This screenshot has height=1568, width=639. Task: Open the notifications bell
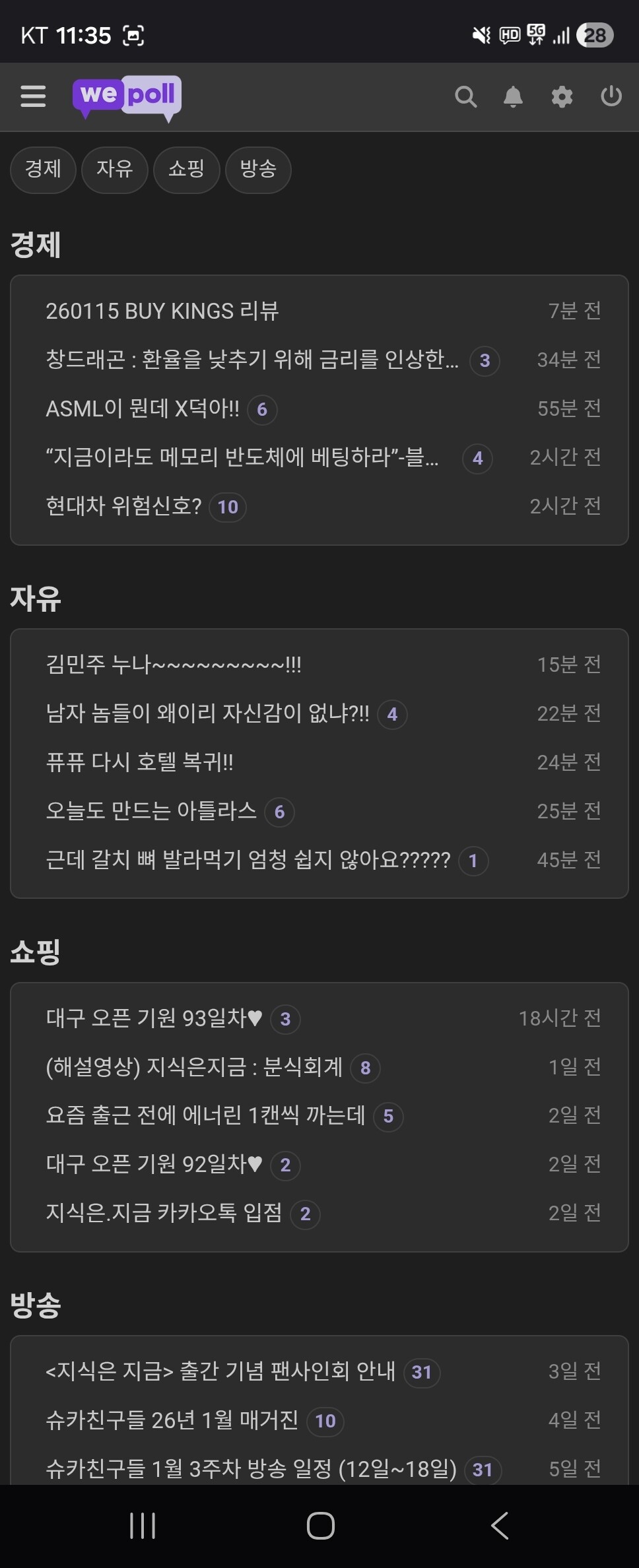pos(513,97)
